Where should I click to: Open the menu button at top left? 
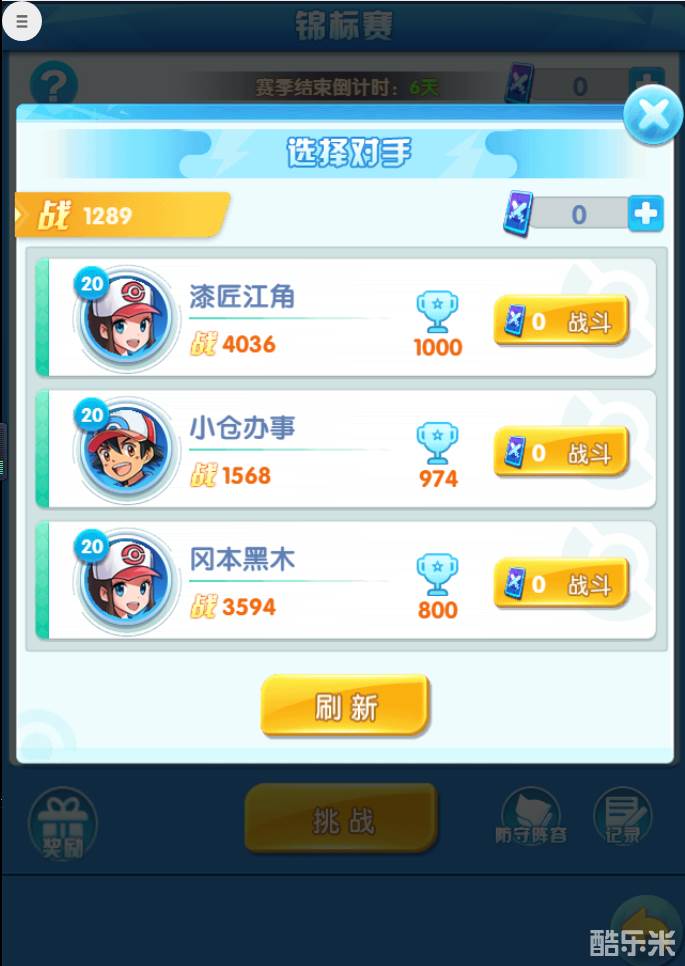click(x=22, y=20)
